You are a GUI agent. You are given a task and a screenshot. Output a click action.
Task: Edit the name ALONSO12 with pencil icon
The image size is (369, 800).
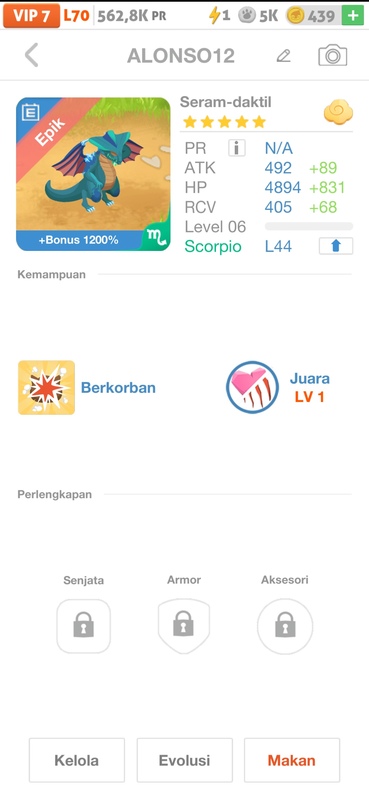coord(284,56)
